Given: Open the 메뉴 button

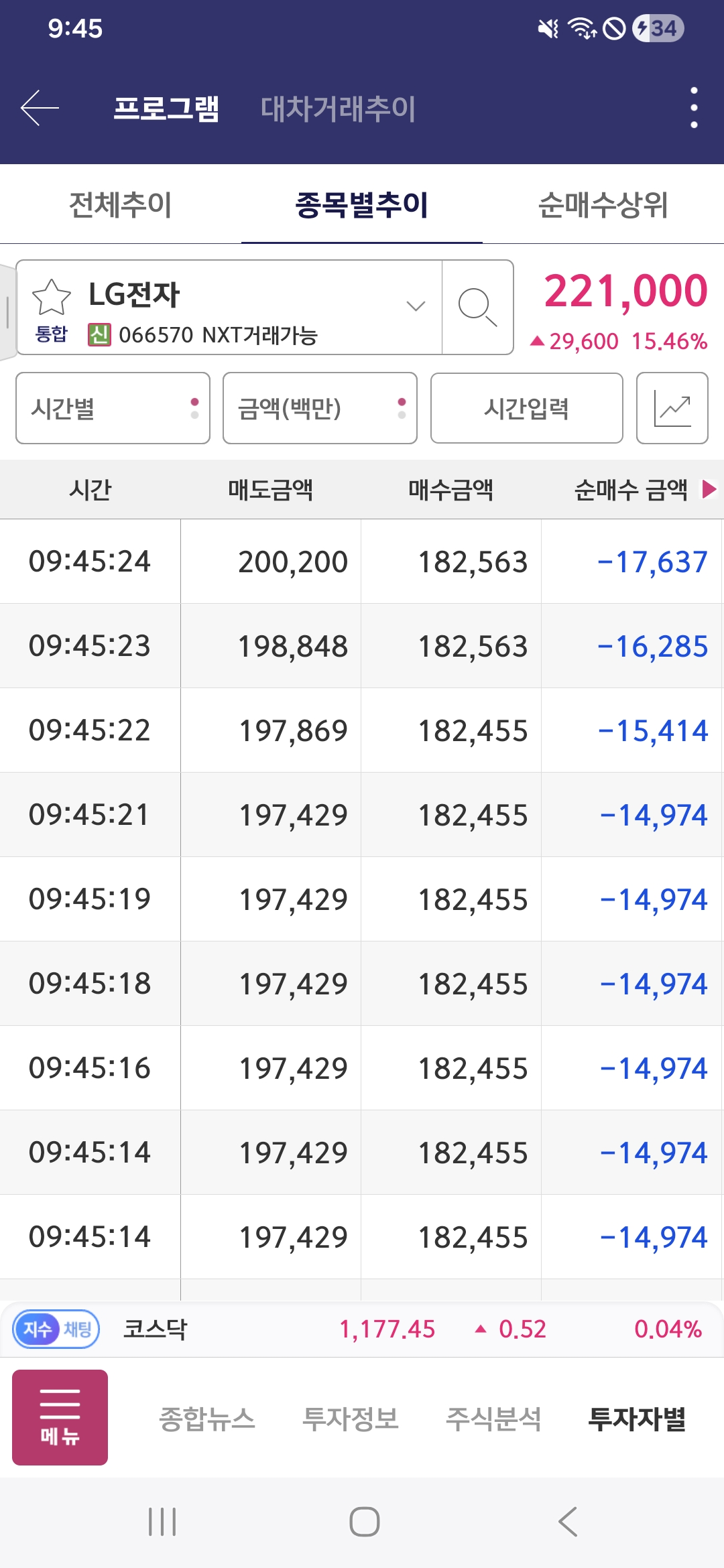Looking at the screenshot, I should point(60,1417).
